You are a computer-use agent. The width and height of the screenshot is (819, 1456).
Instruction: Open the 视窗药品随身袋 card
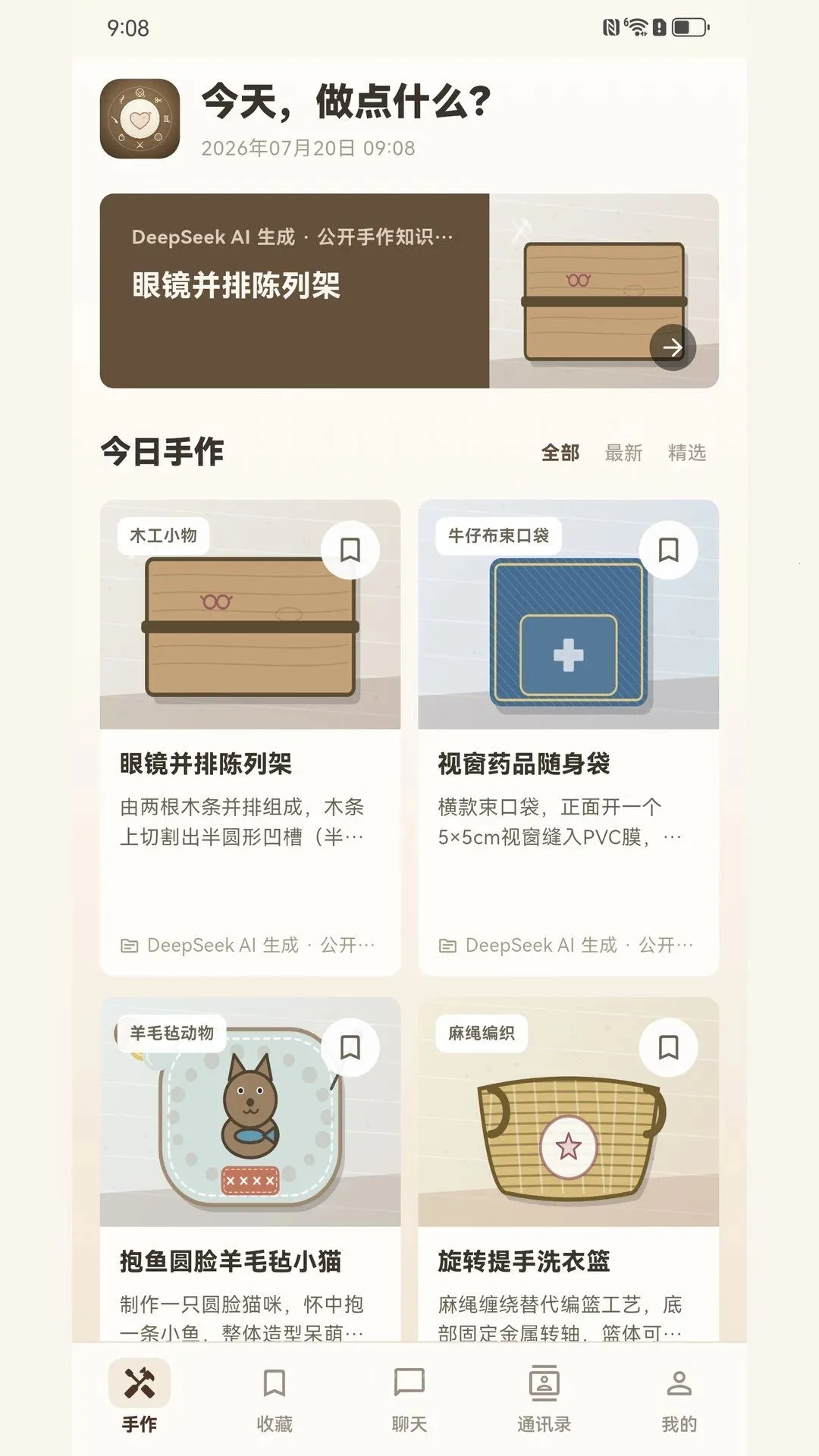(x=568, y=737)
